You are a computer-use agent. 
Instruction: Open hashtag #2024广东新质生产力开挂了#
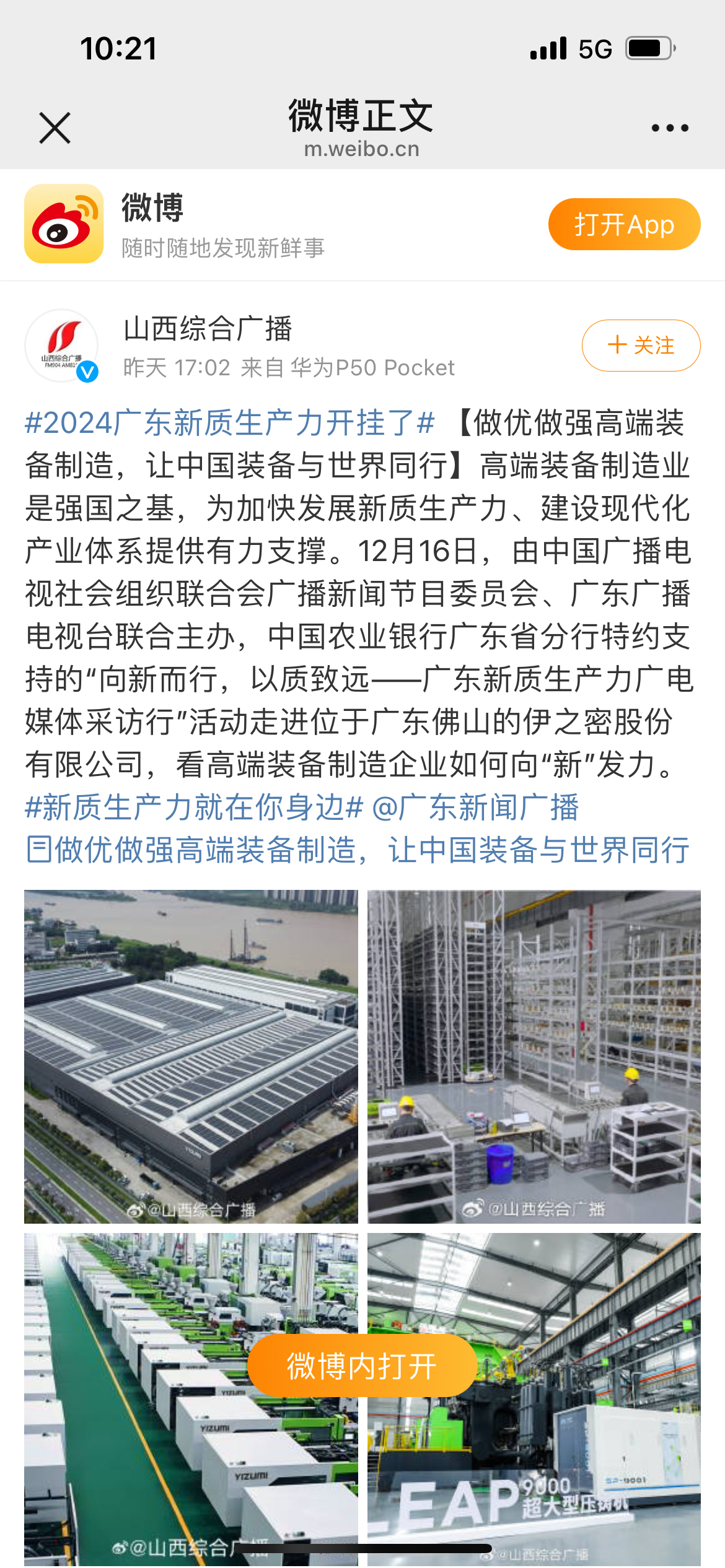coord(229,424)
